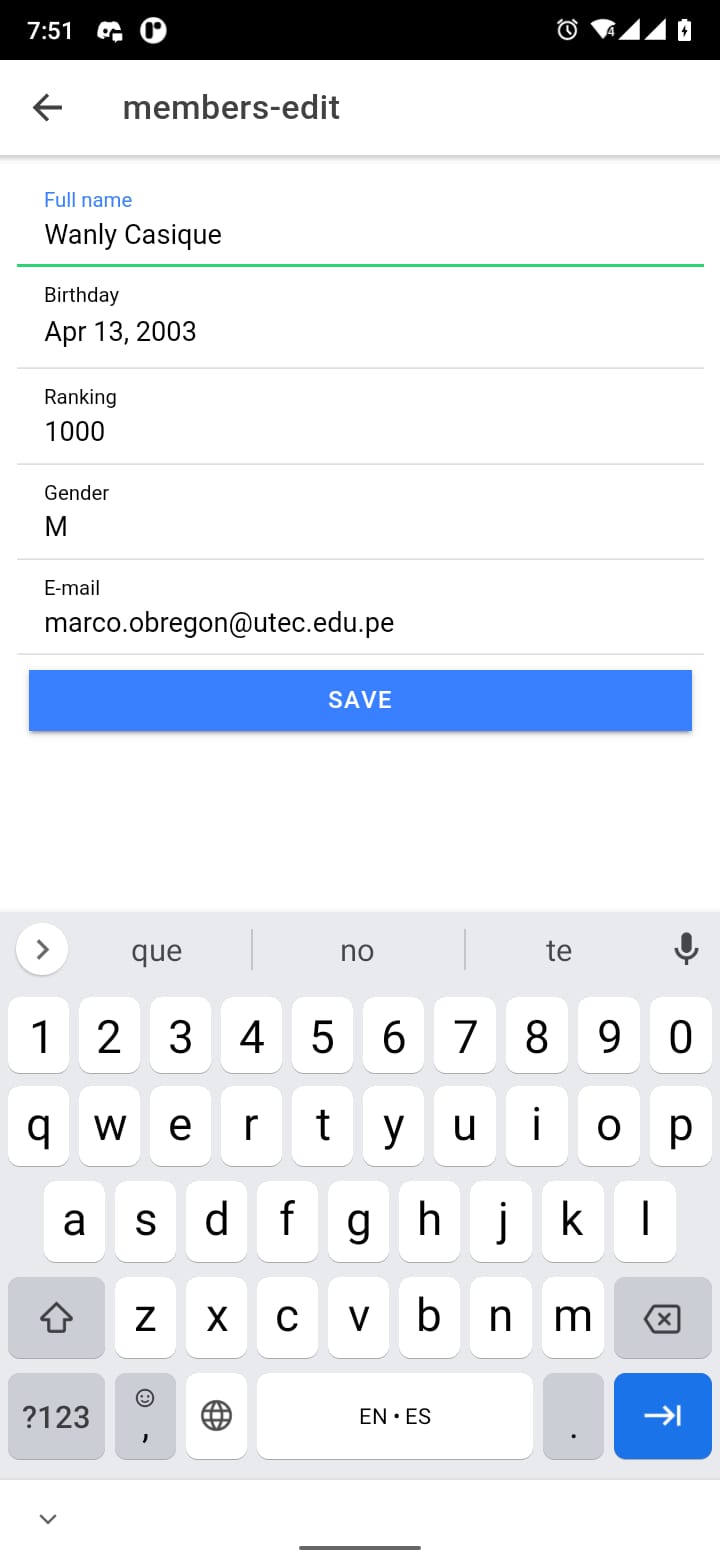Edit the Full name field
Screen dimensions: 720x1560
coord(360,235)
